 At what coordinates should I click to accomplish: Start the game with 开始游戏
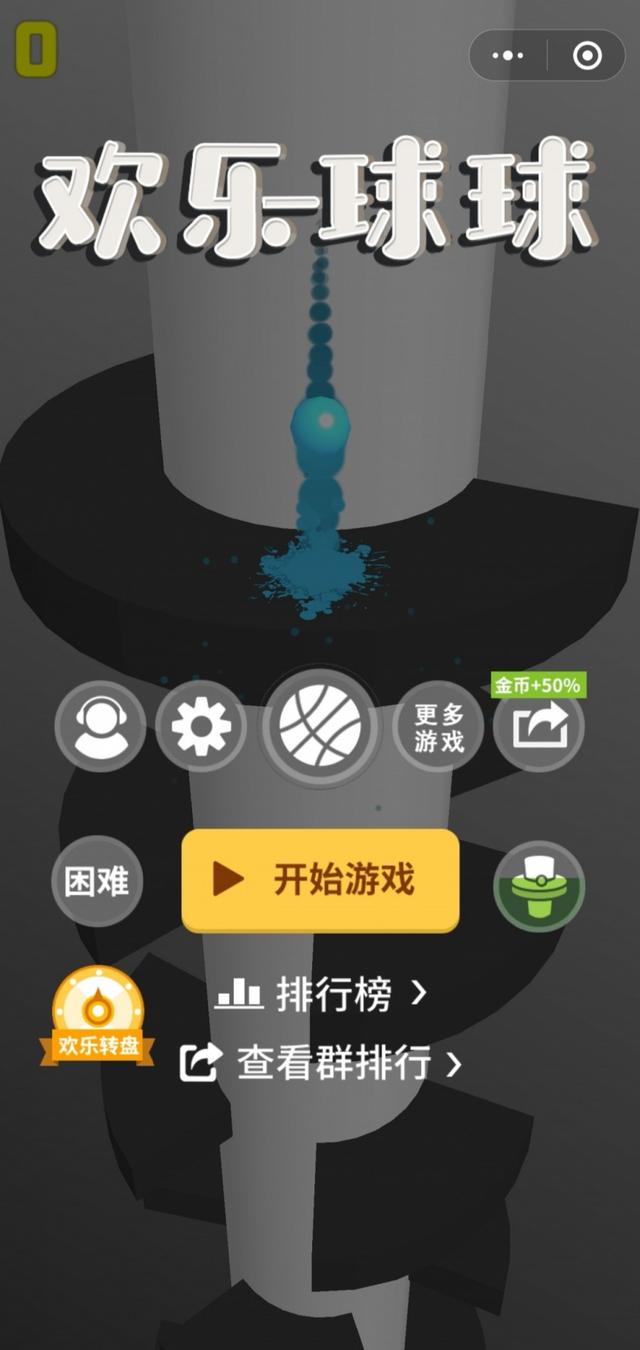coord(320,880)
